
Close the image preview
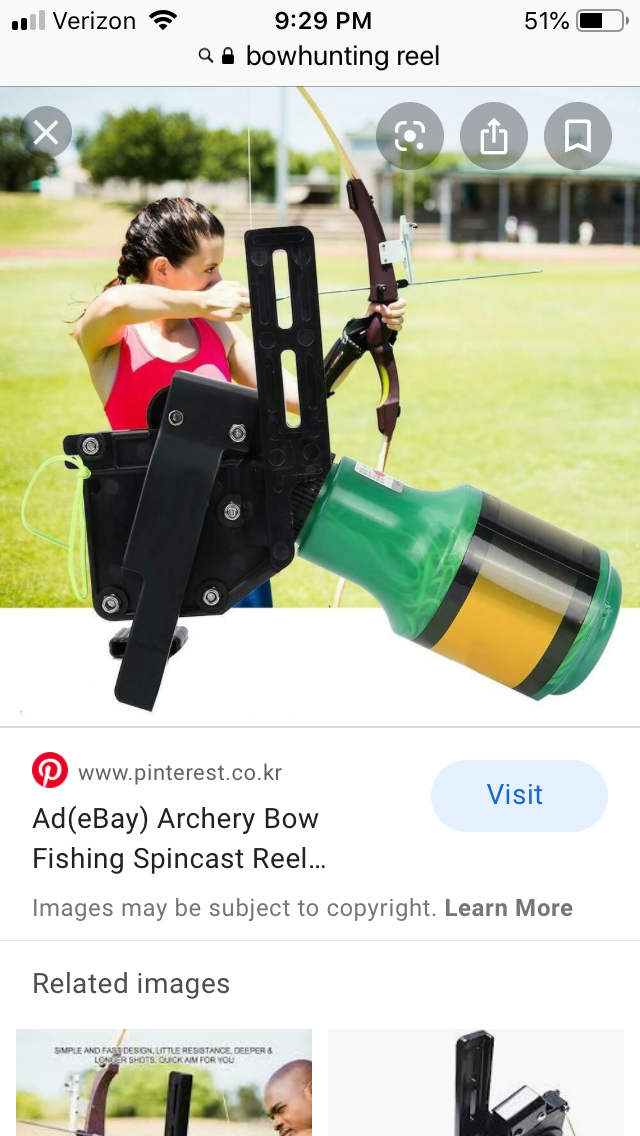[x=46, y=133]
